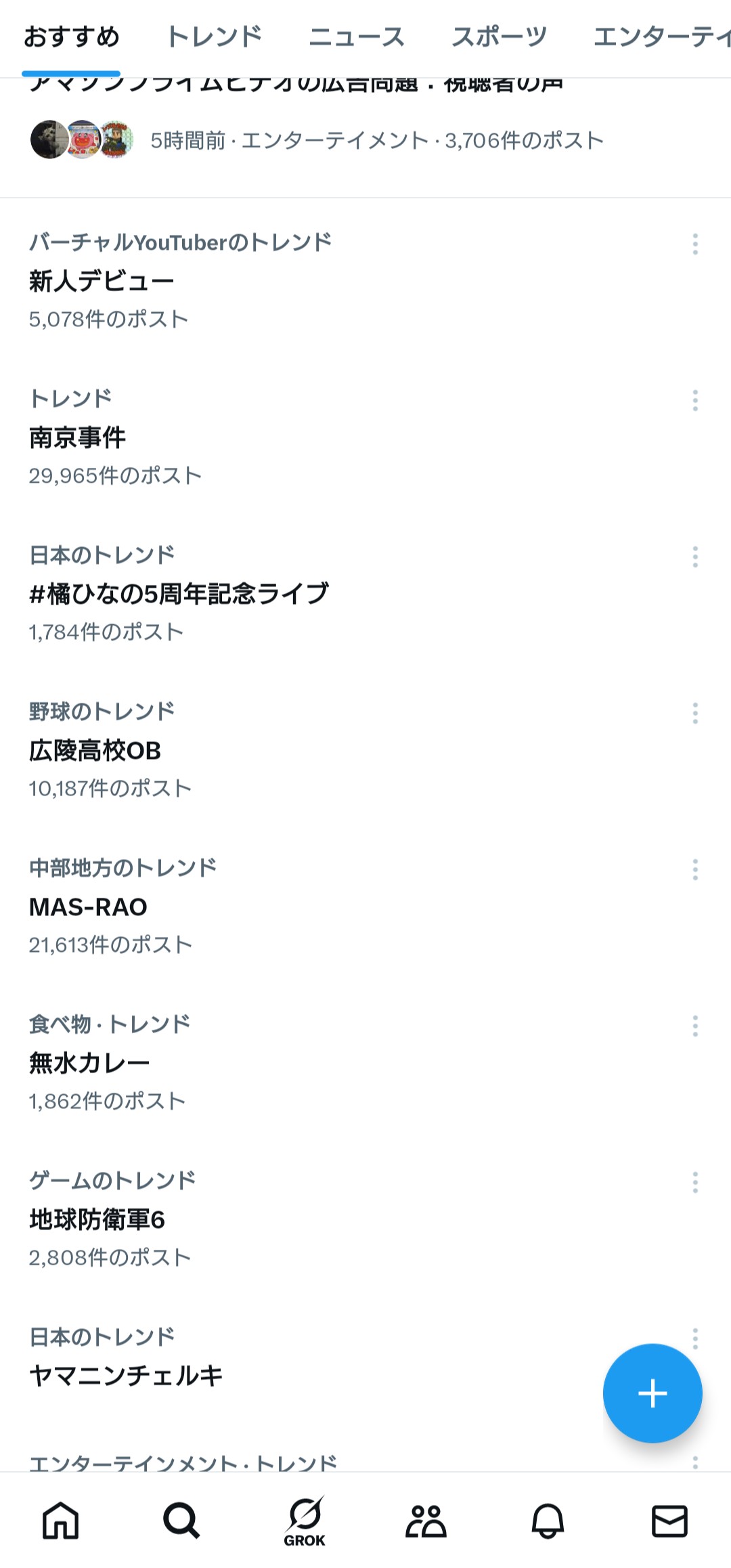The width and height of the screenshot is (731, 1568).
Task: Open more options for 南京事件
Action: click(695, 400)
